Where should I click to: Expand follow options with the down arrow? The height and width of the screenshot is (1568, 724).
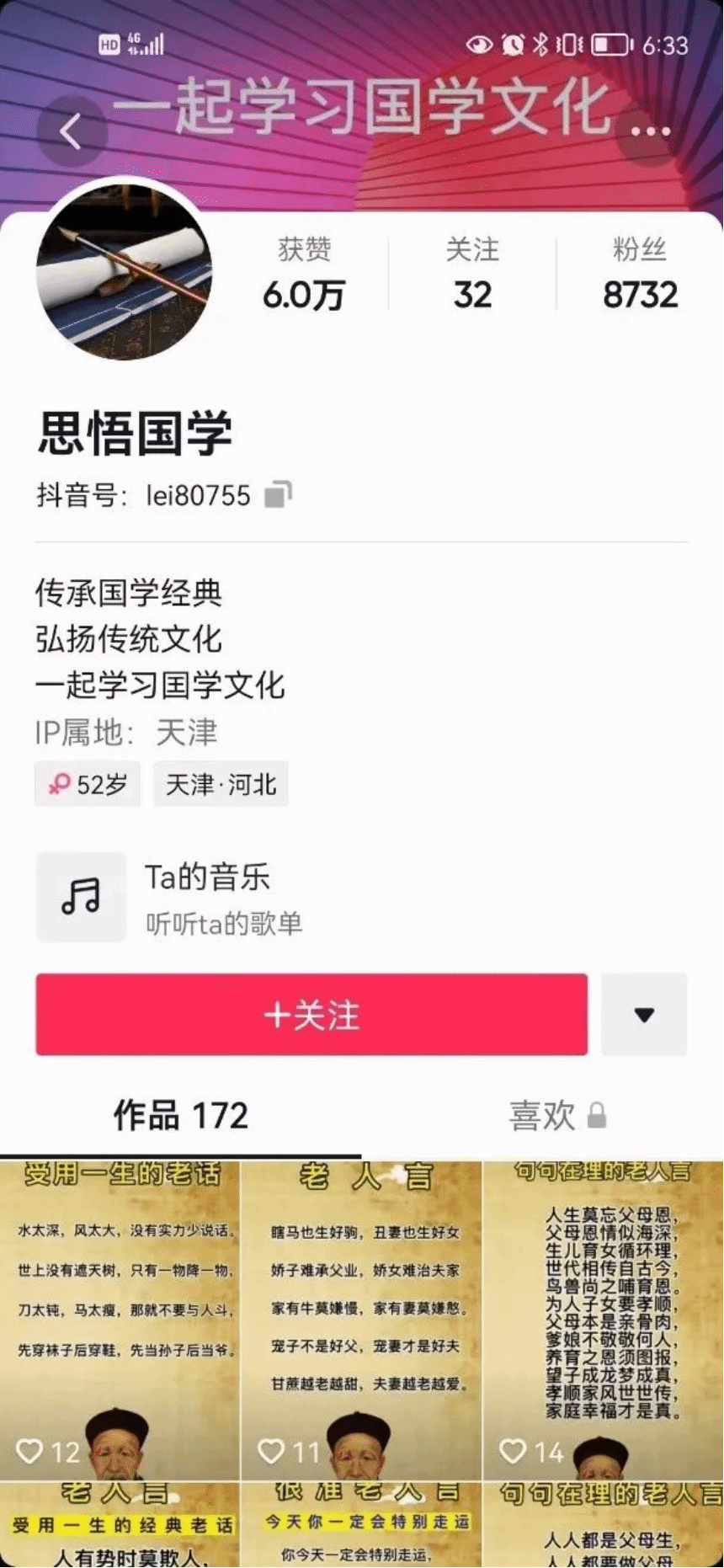[644, 1015]
